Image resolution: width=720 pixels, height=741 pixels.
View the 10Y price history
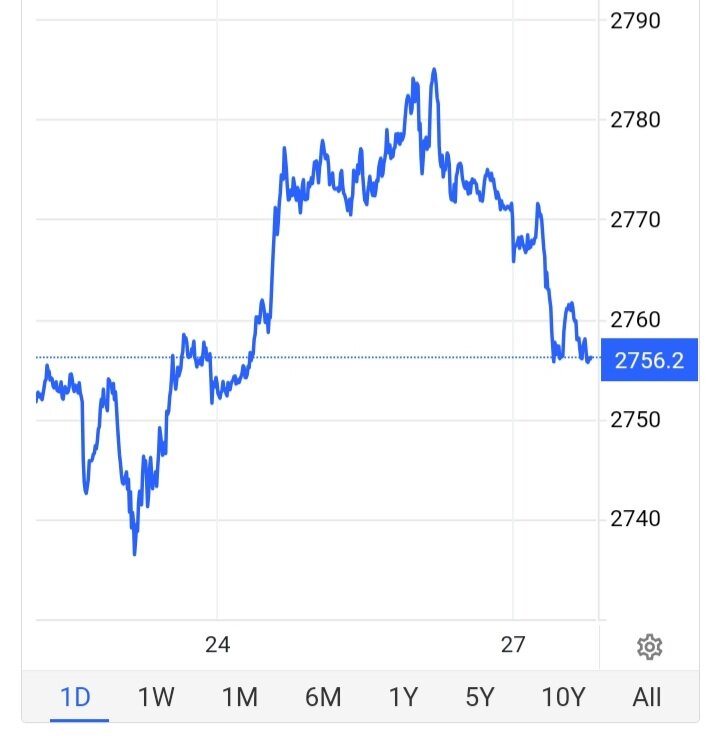click(563, 697)
